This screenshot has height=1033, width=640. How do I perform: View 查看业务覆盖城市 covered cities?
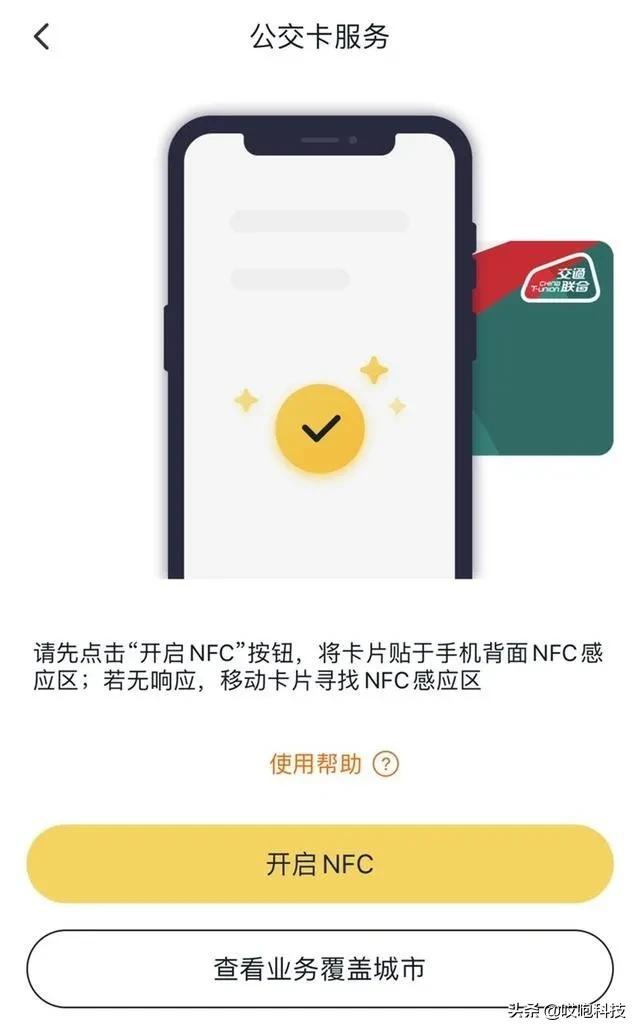[x=320, y=968]
